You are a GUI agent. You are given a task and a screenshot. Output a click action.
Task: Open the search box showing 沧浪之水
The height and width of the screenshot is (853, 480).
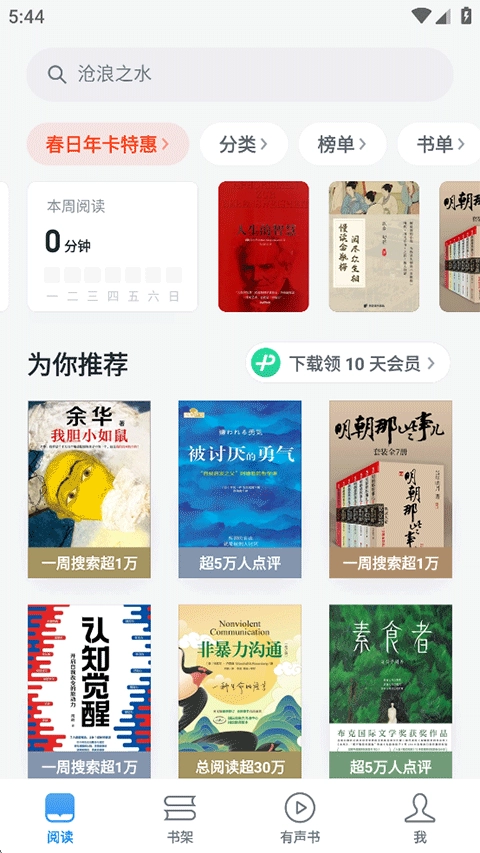tap(240, 75)
